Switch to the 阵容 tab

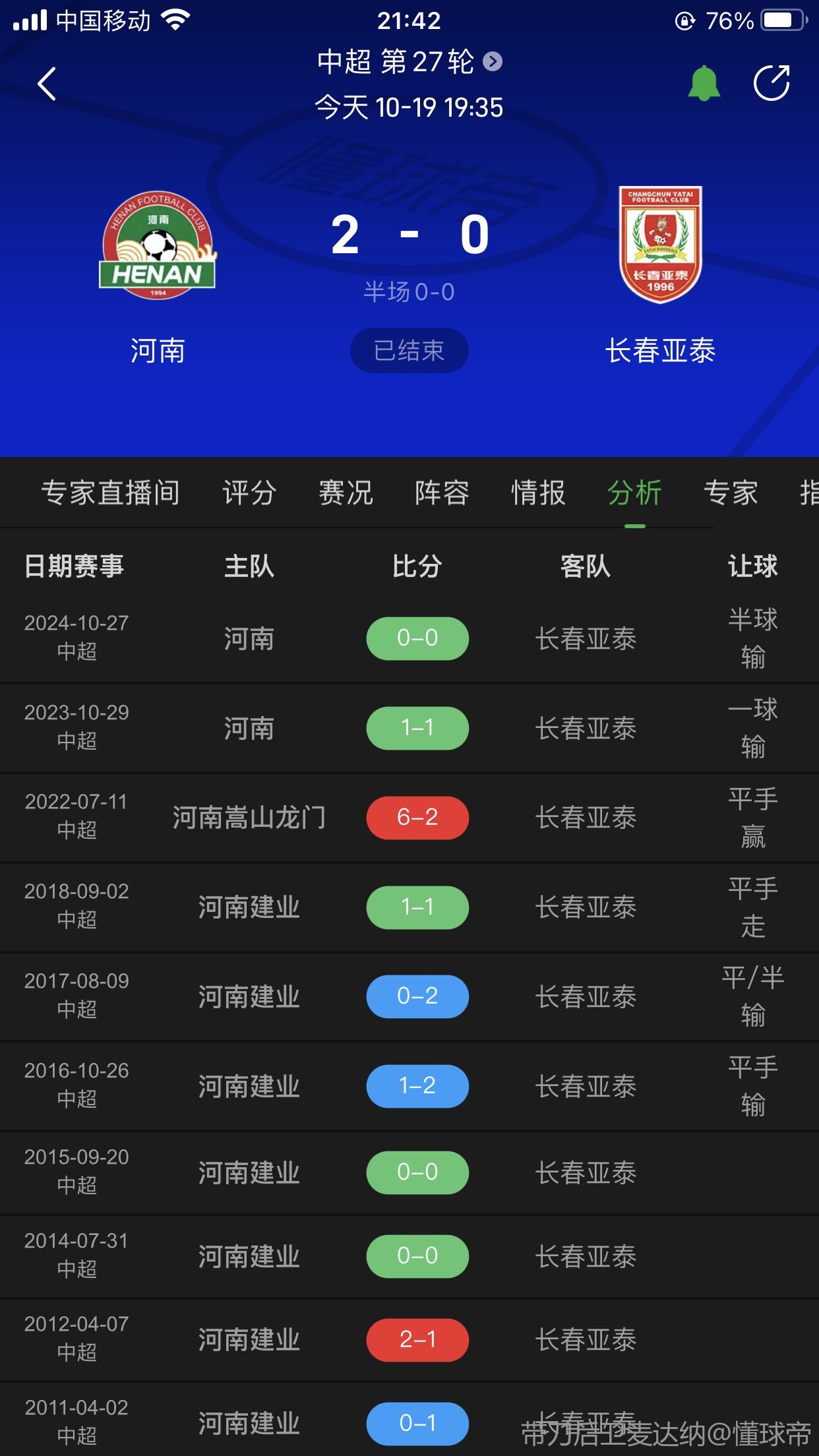442,493
